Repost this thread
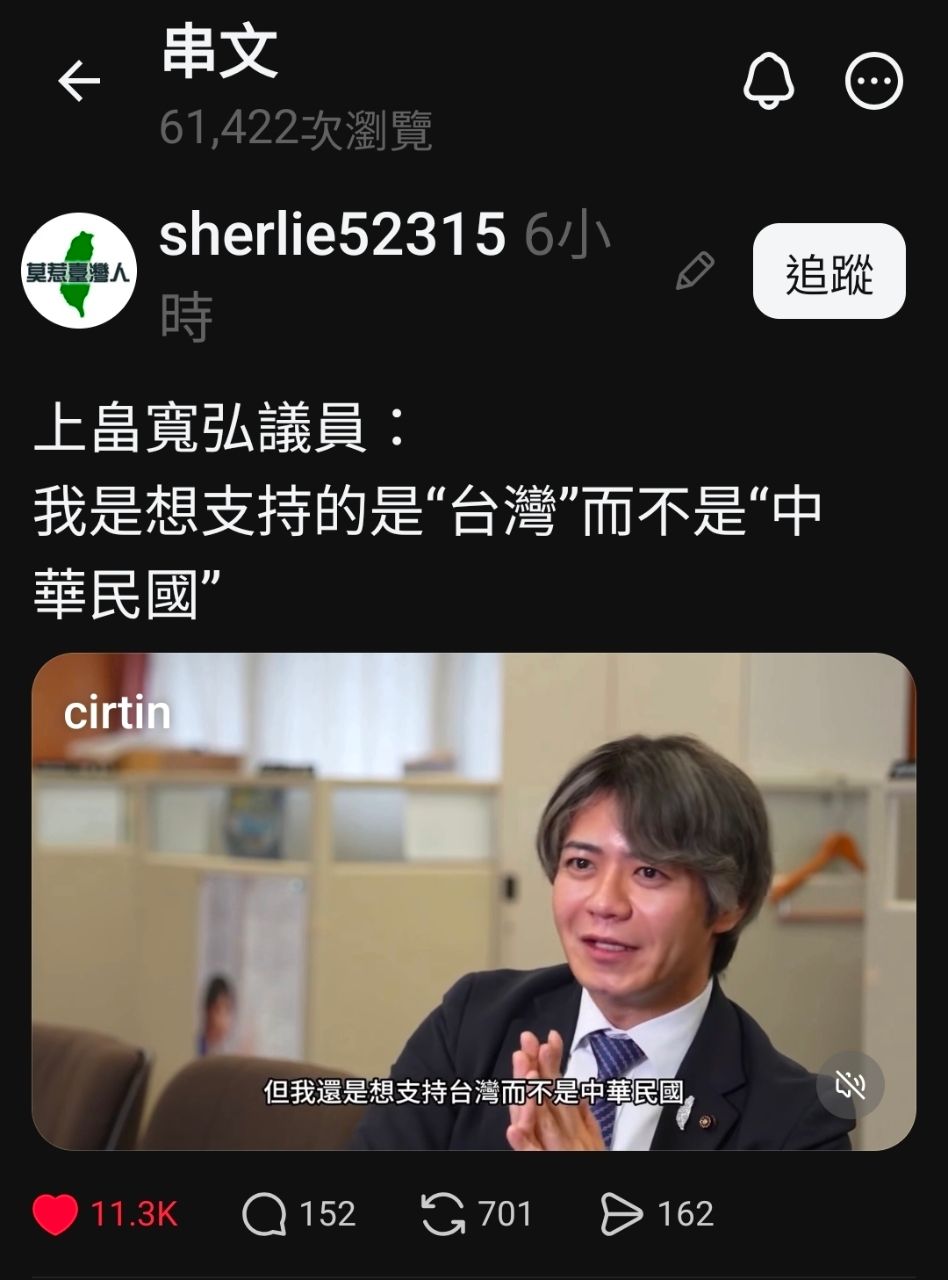The image size is (948, 1280). coord(443,1214)
